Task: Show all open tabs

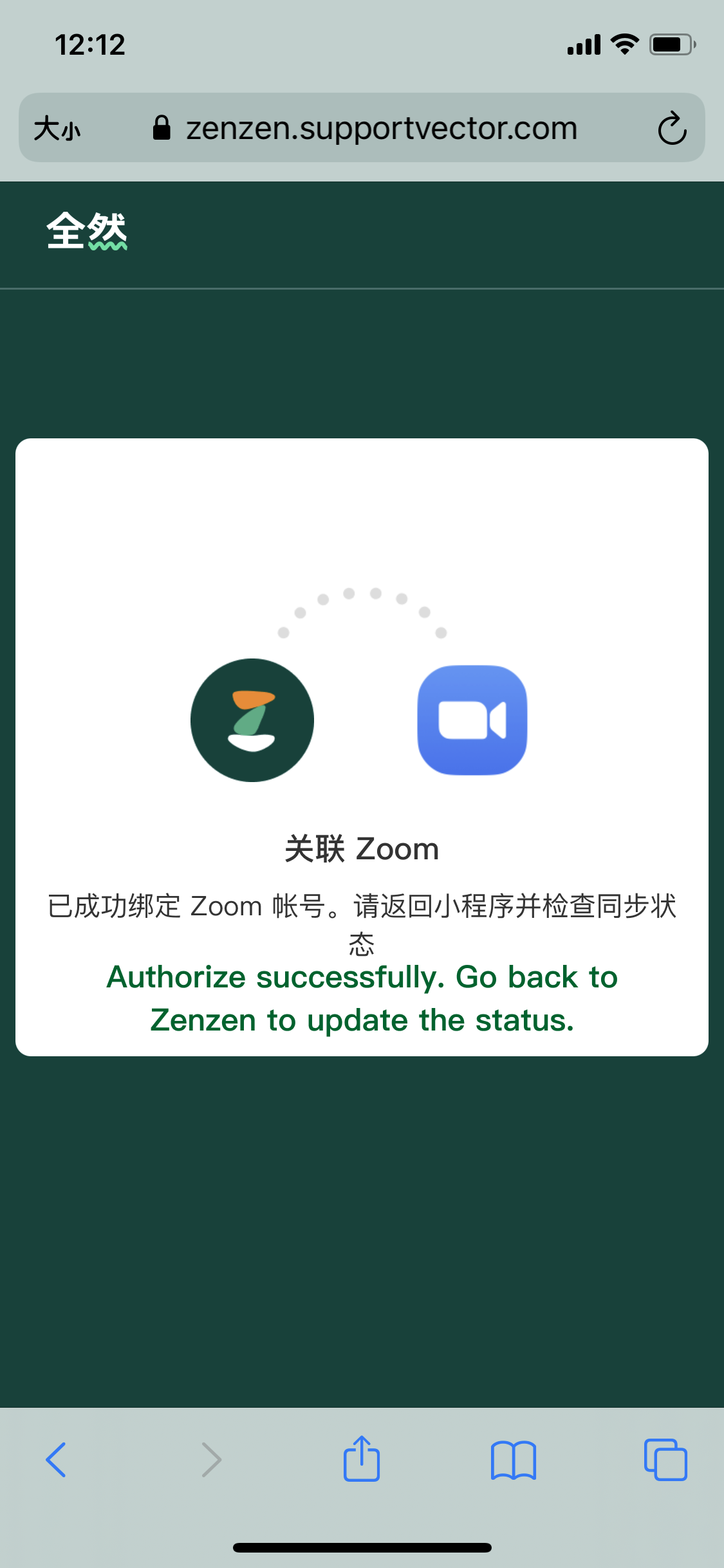Action: pos(665,1460)
